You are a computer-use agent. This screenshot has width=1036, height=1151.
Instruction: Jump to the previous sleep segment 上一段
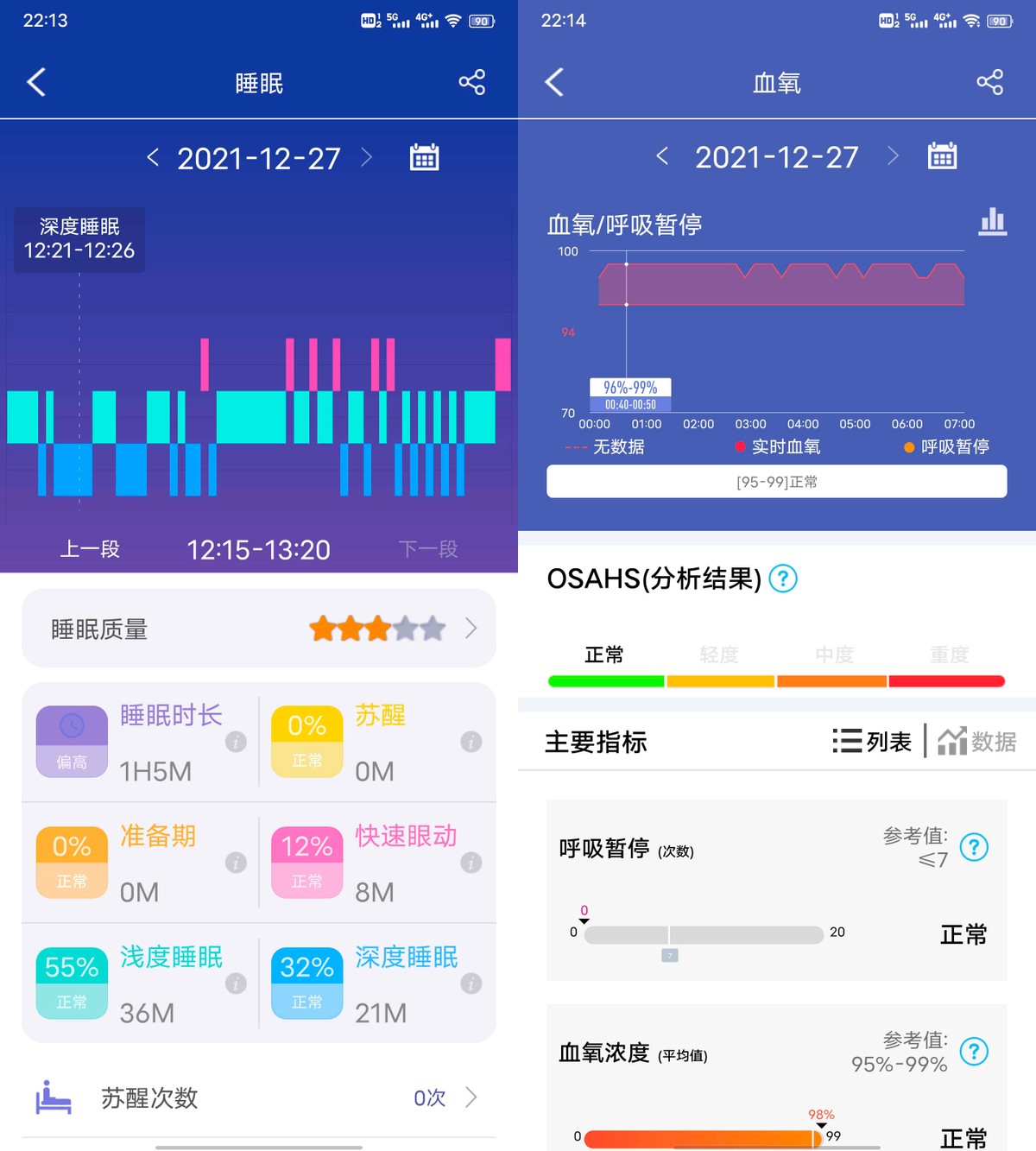[90, 549]
